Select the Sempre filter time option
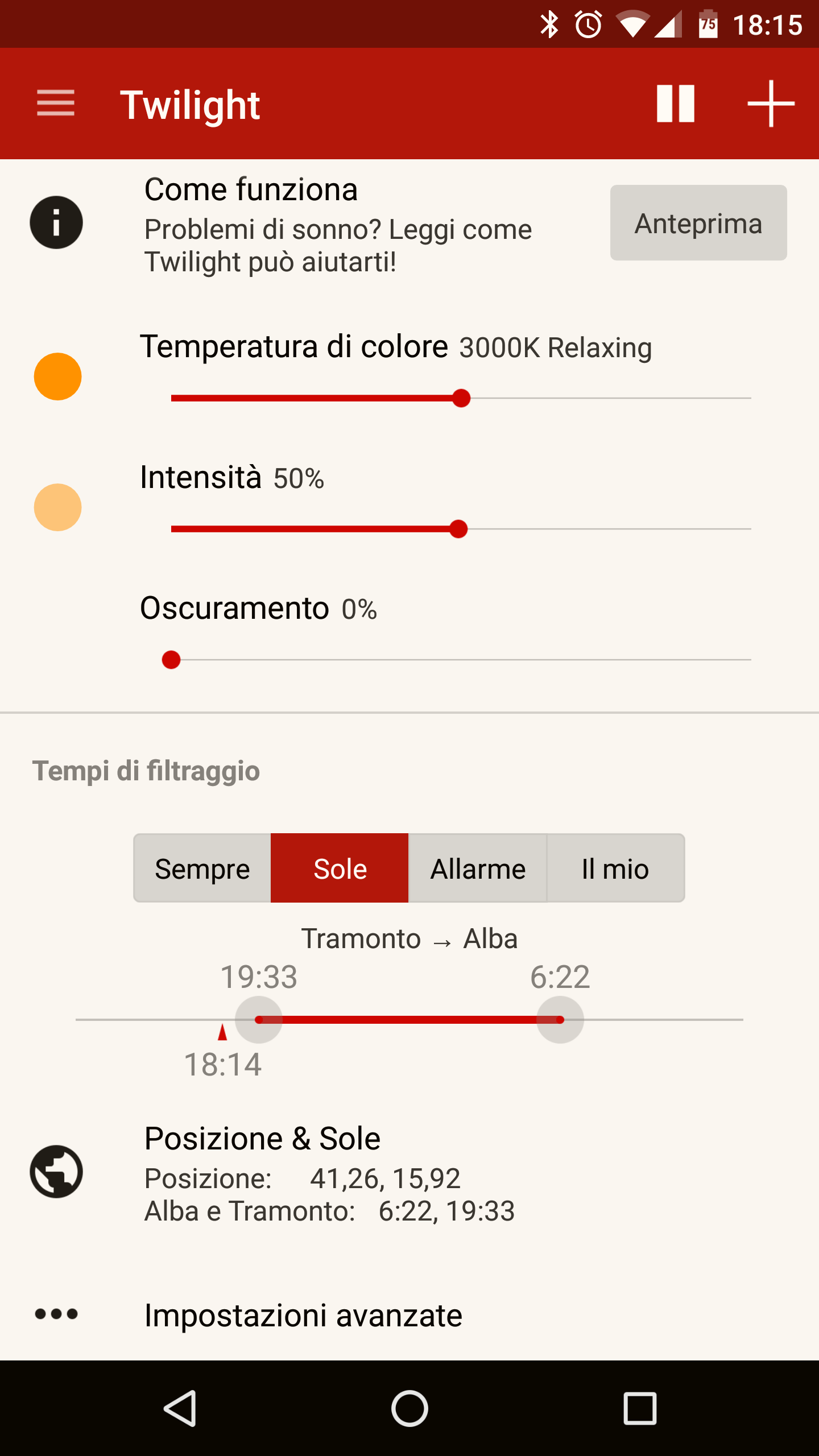This screenshot has height=1456, width=819. pos(202,868)
